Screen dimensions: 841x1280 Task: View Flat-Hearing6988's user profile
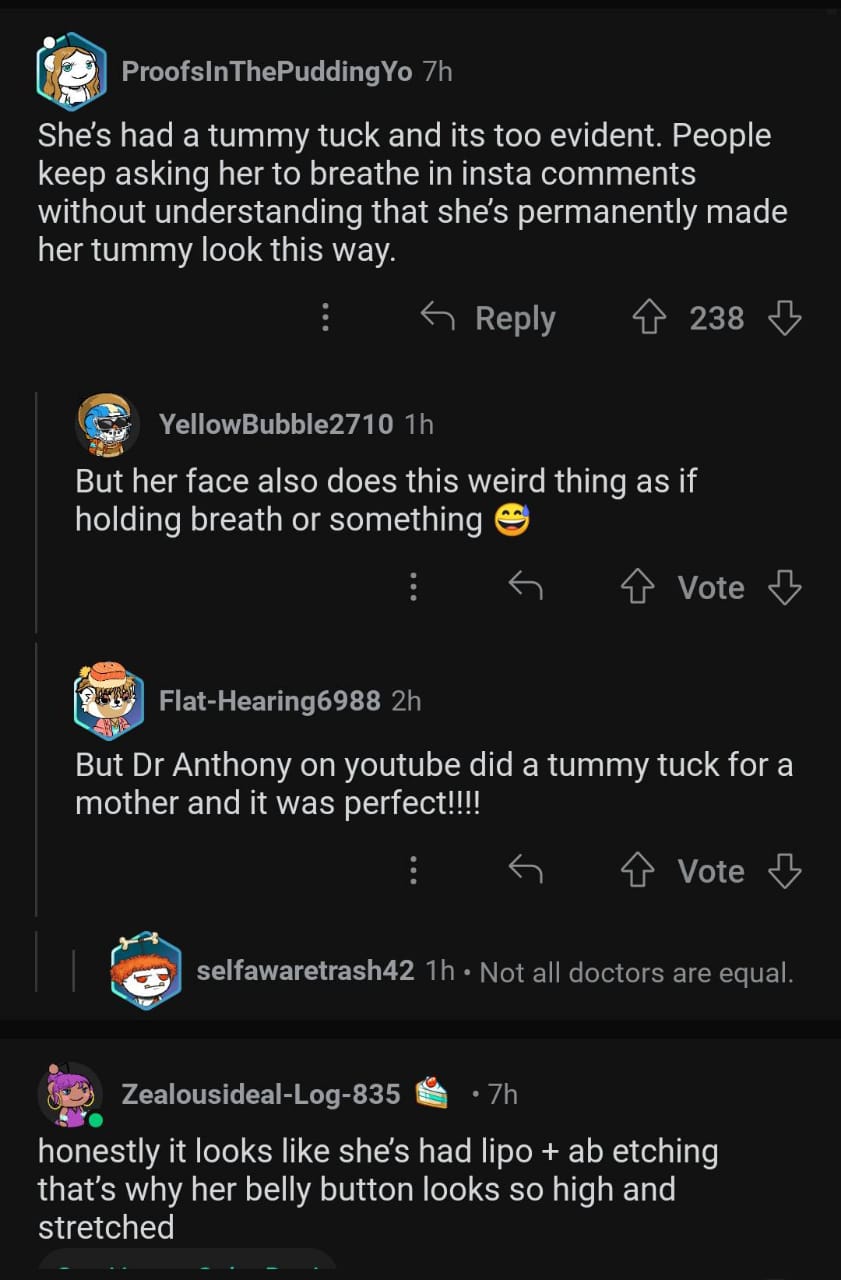pos(269,701)
